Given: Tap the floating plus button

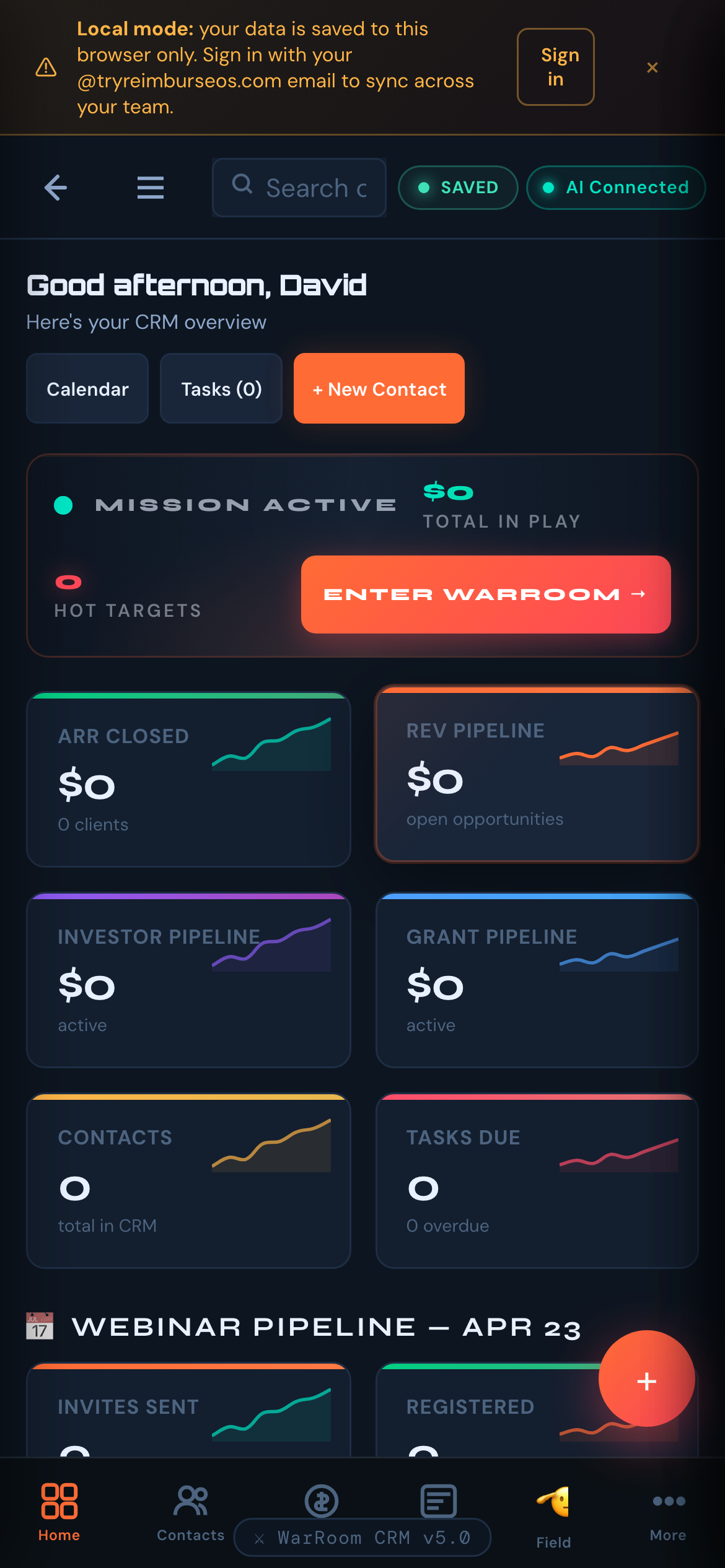Looking at the screenshot, I should (x=646, y=1380).
